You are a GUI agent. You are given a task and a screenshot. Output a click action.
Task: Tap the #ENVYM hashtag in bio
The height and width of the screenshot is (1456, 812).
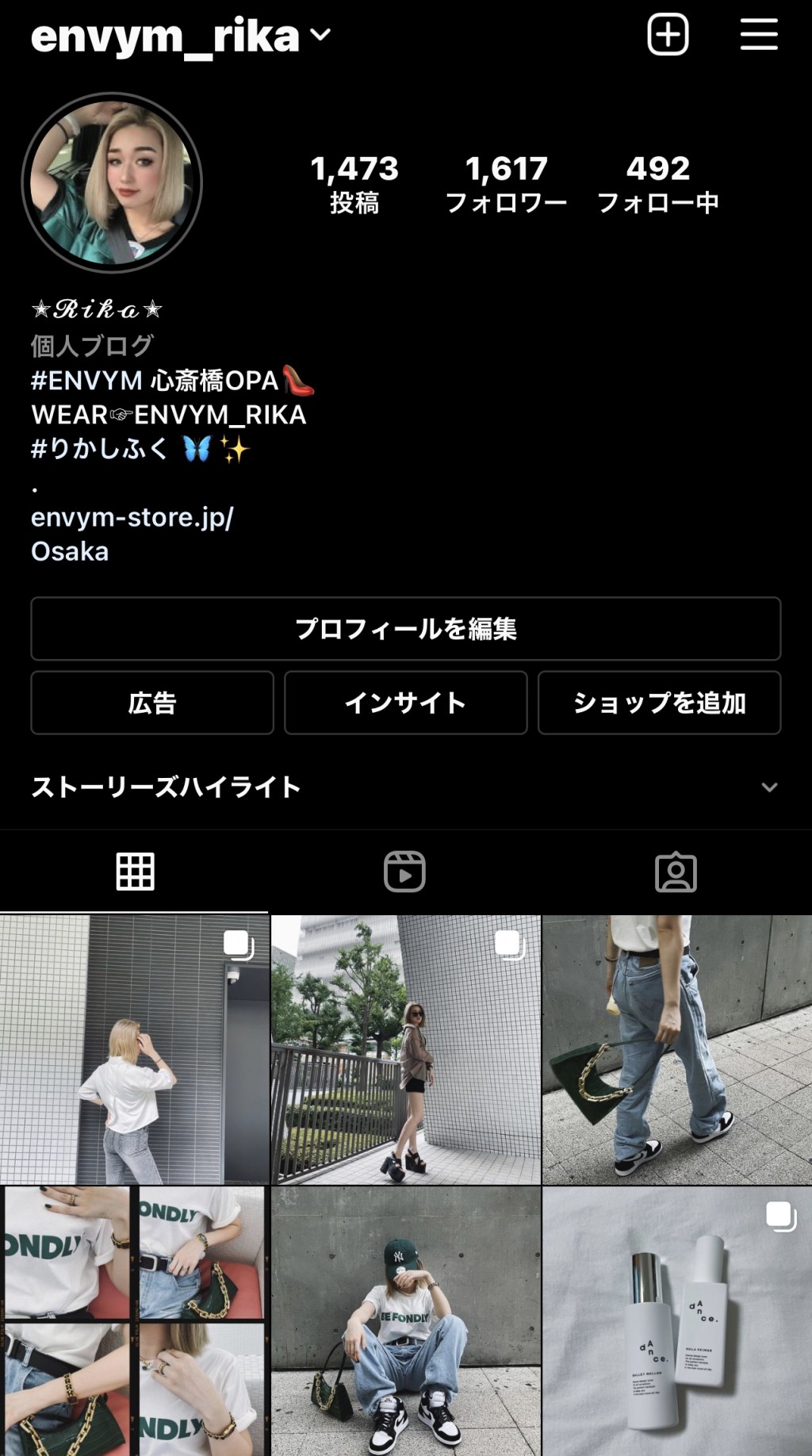tap(86, 381)
